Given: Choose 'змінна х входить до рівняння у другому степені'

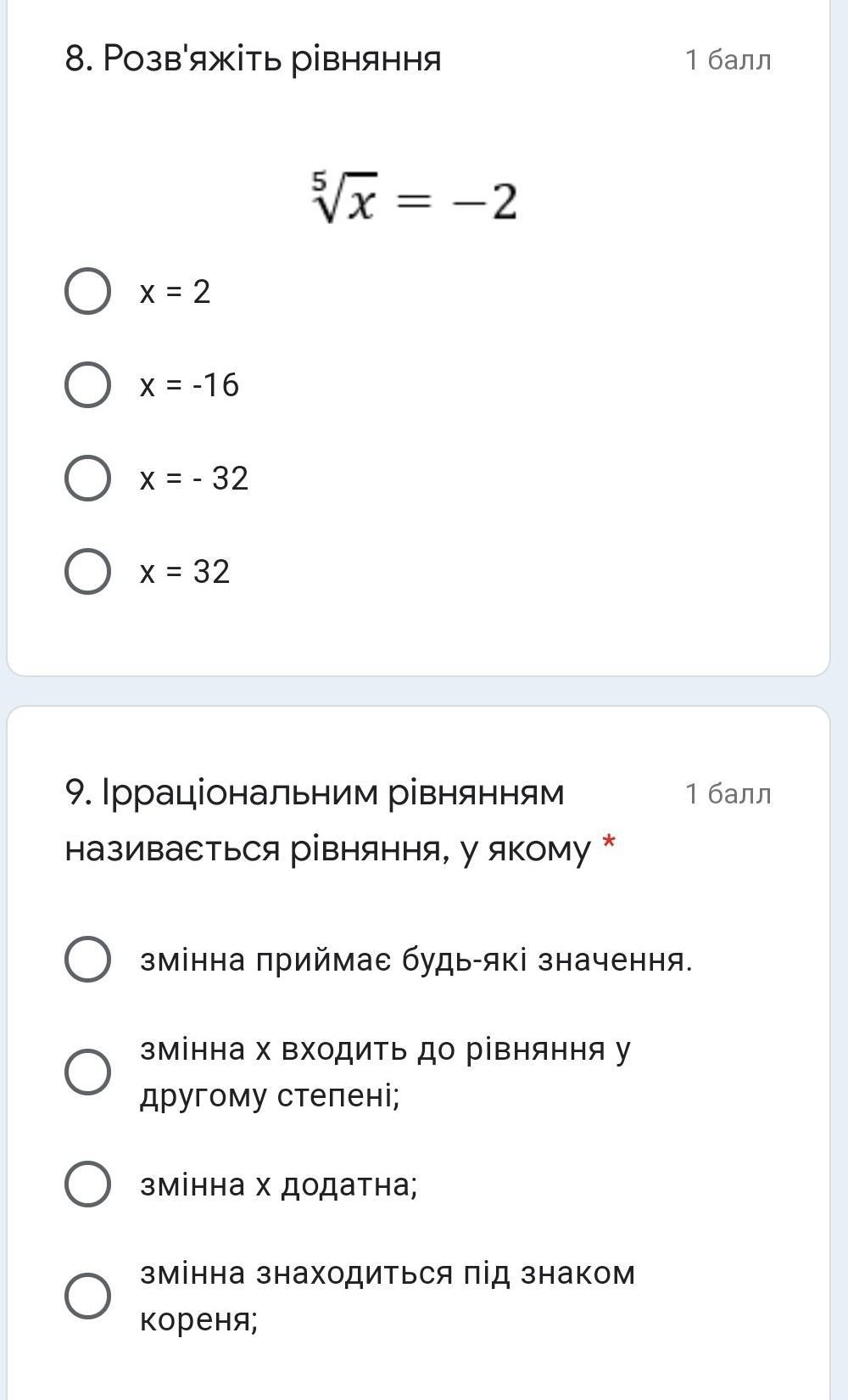Looking at the screenshot, I should click(87, 1072).
